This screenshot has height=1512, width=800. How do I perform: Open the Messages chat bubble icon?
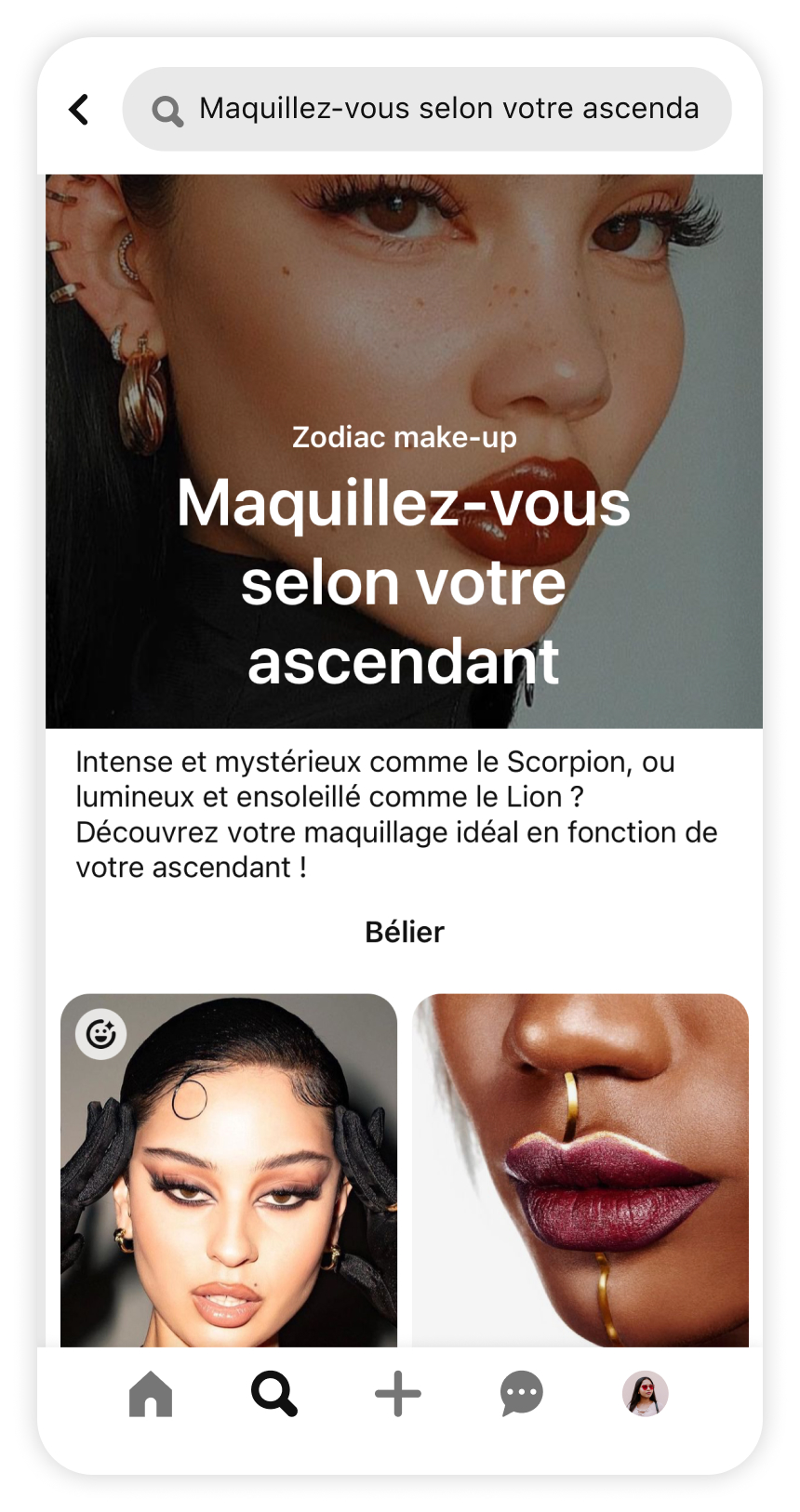click(521, 1392)
